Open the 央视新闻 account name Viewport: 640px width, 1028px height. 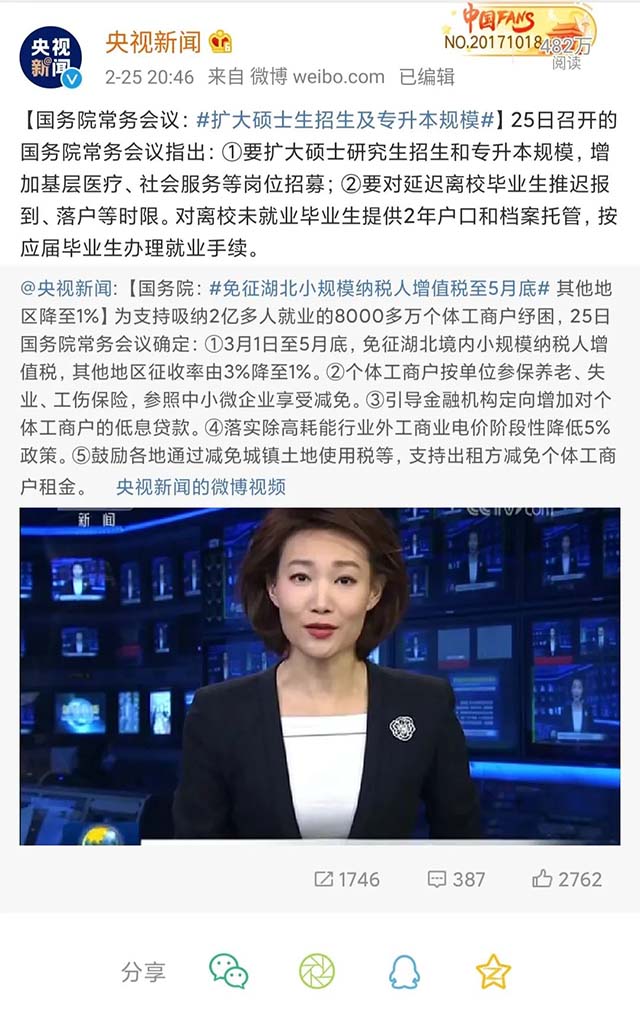[153, 41]
